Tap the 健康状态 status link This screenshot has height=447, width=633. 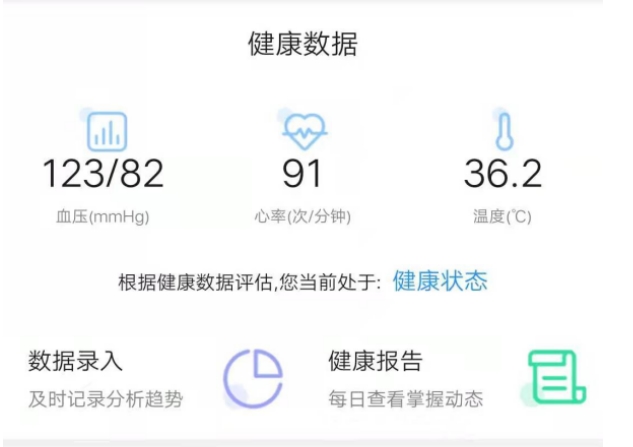pos(440,281)
